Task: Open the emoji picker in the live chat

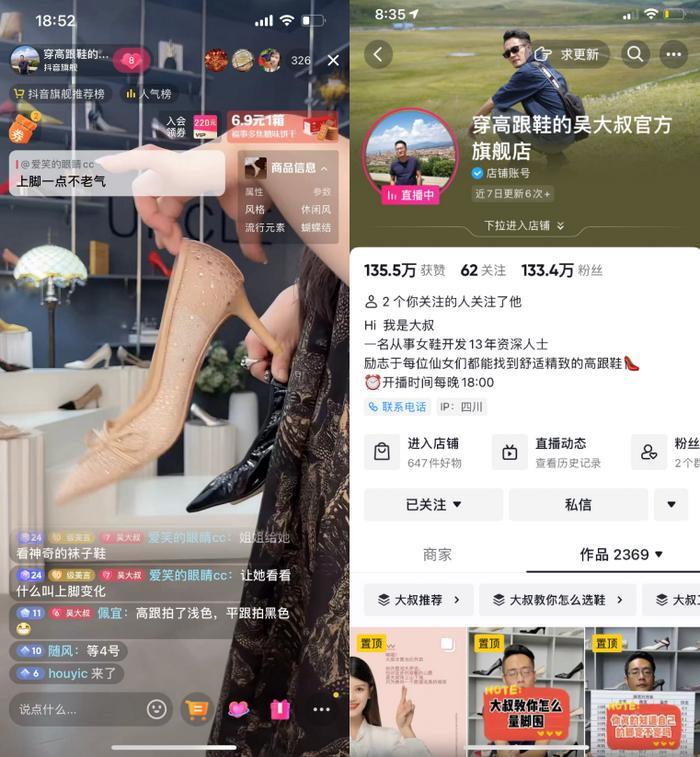Action: [x=157, y=709]
